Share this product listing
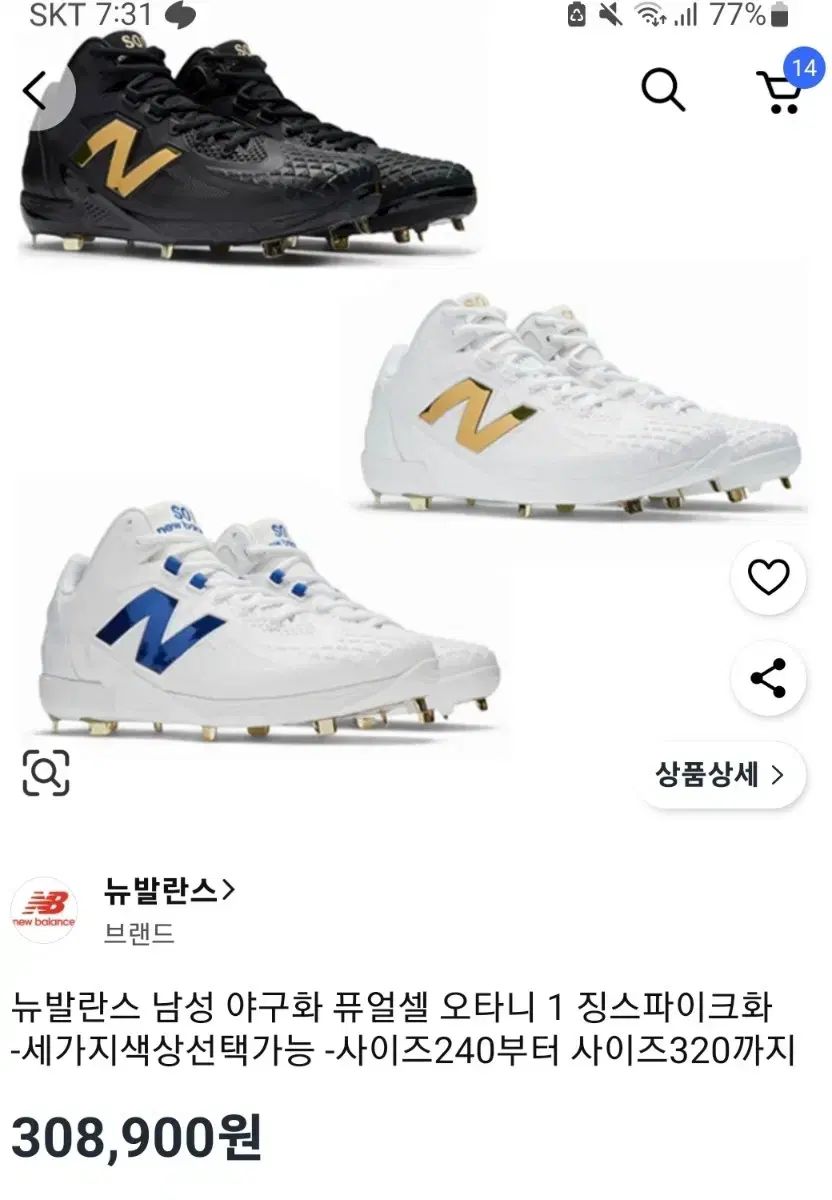Image resolution: width=832 pixels, height=1200 pixels. click(768, 679)
